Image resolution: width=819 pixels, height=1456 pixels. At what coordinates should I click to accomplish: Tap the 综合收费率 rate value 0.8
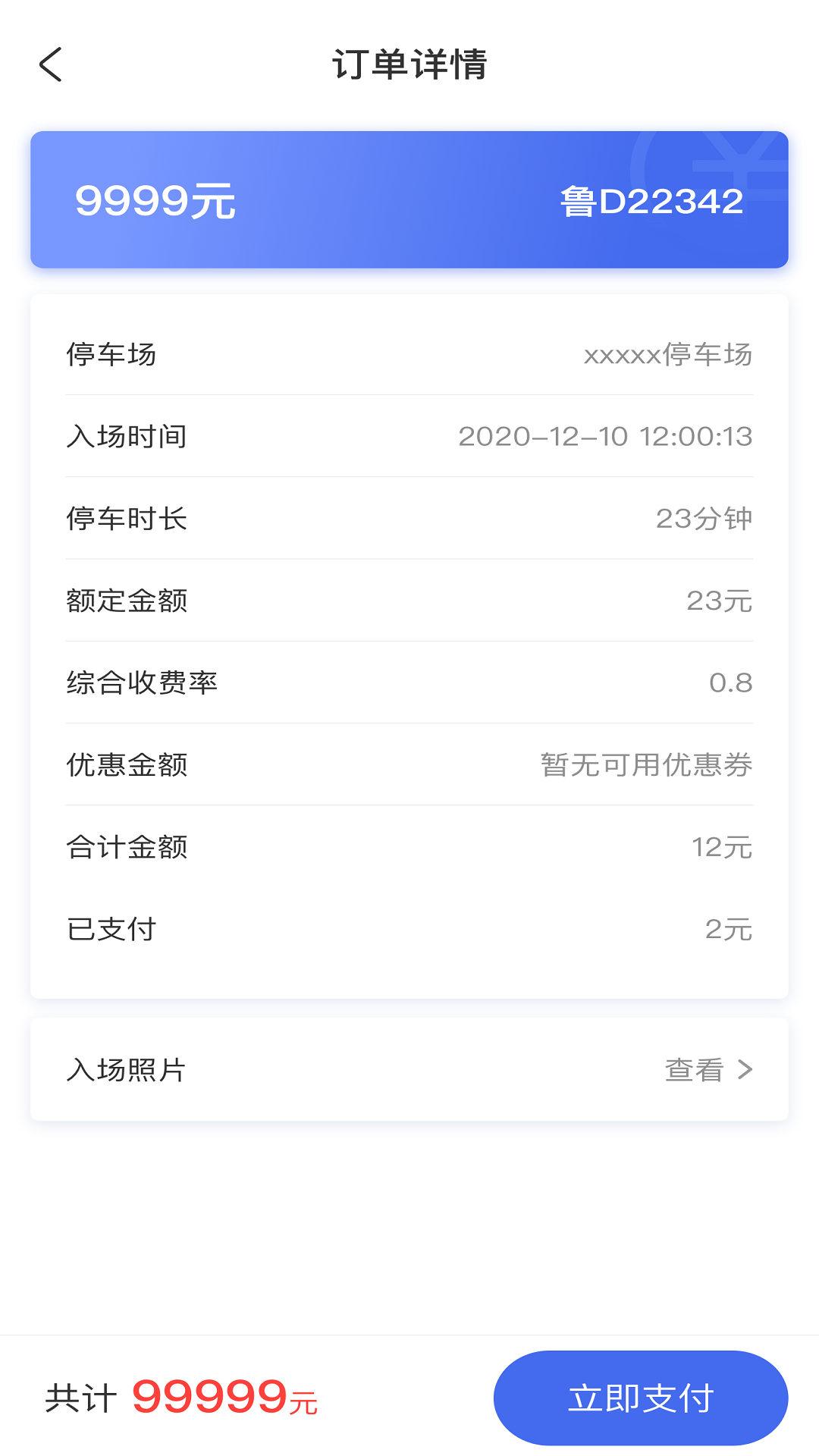click(730, 682)
